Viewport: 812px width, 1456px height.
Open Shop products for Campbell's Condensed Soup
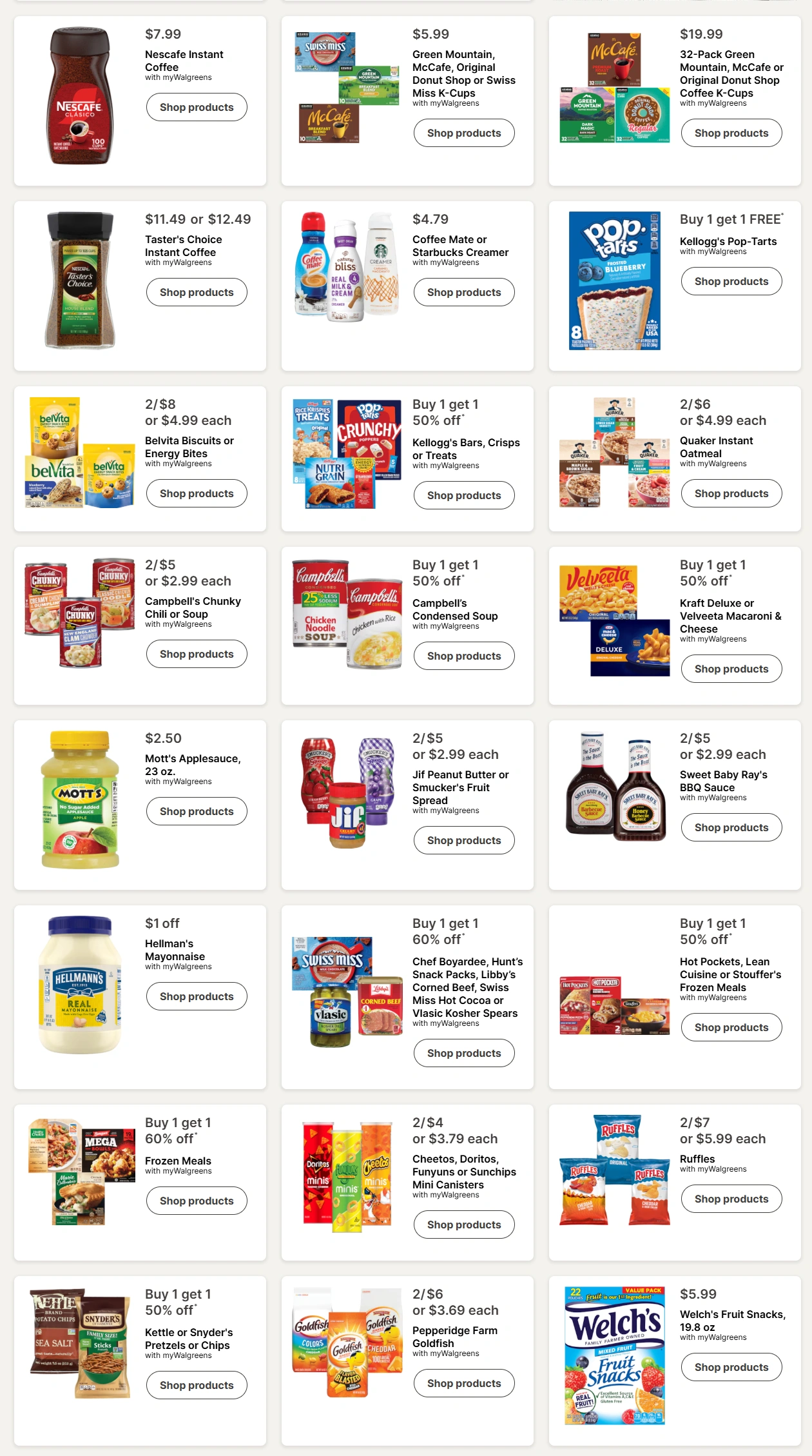tap(463, 656)
